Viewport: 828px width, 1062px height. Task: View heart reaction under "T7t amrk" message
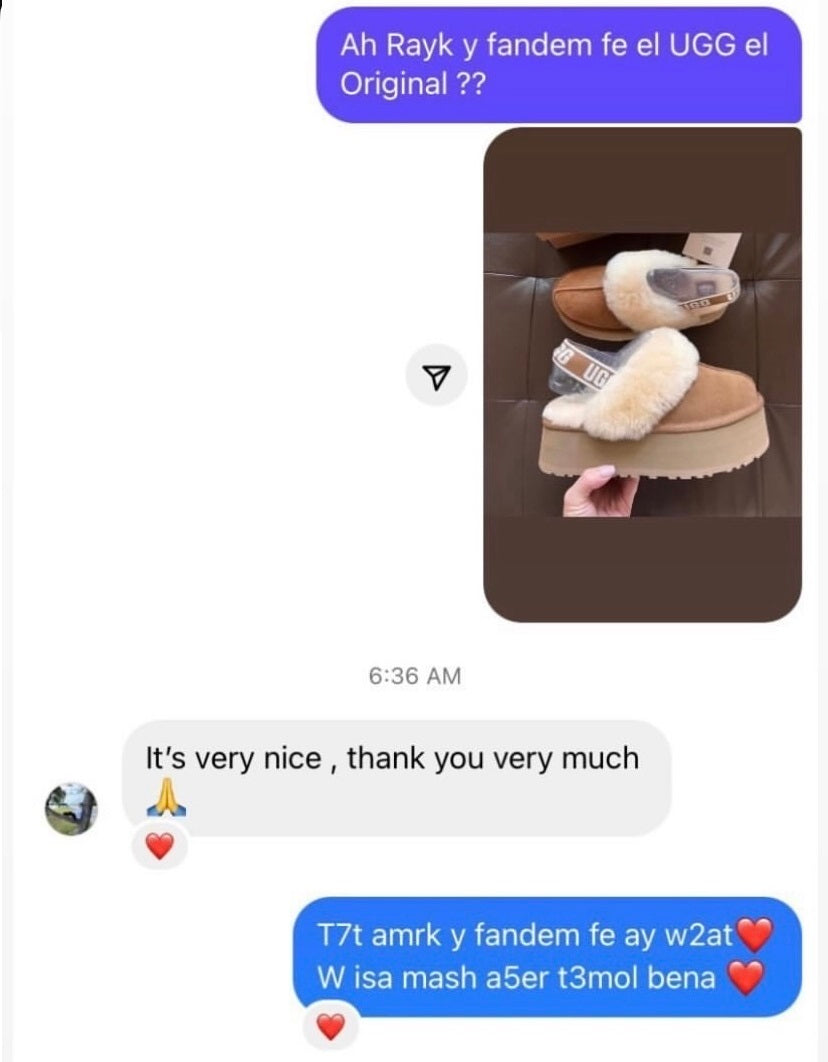pos(330,1025)
